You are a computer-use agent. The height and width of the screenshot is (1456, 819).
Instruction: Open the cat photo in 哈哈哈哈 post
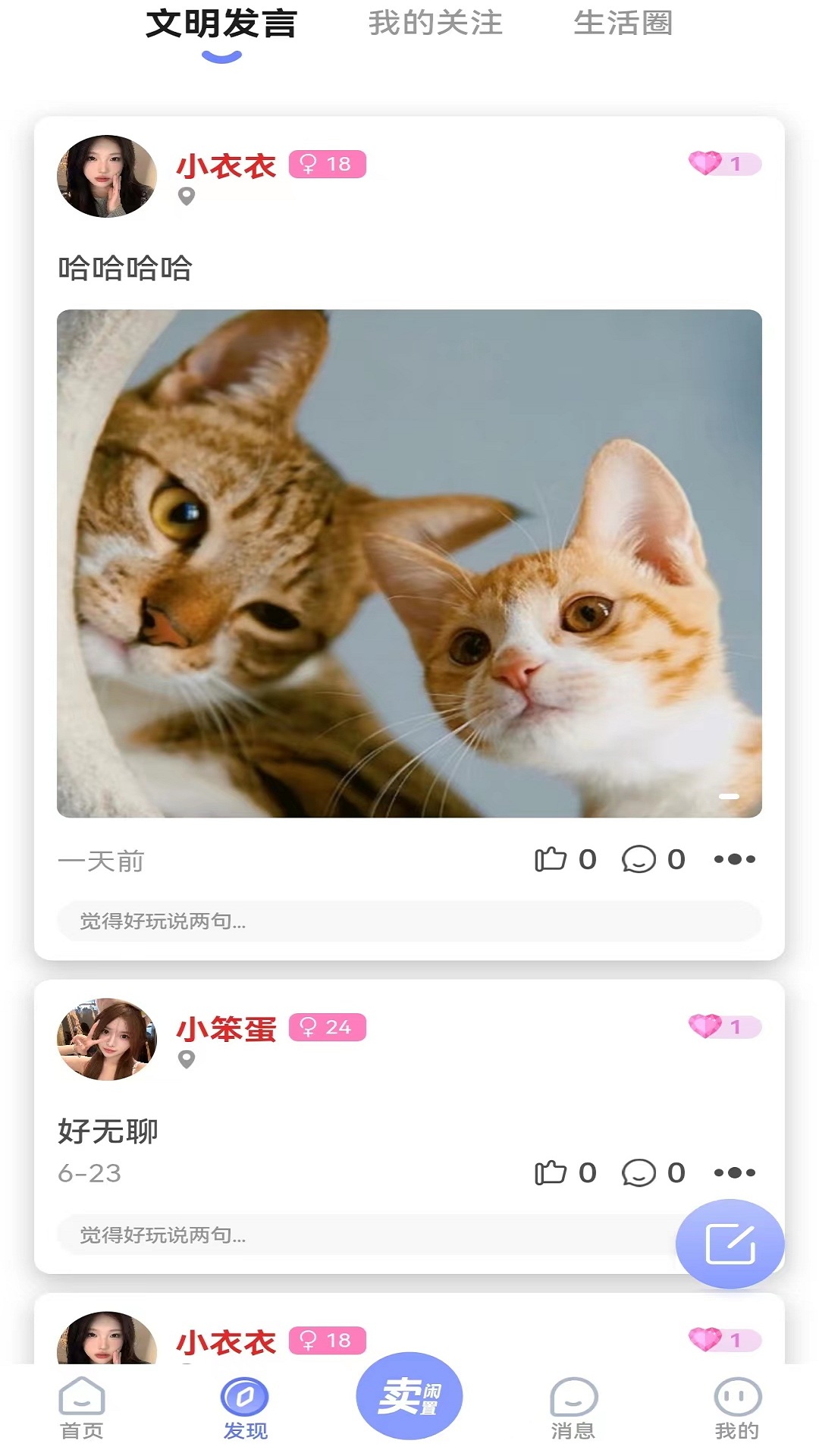pyautogui.click(x=409, y=563)
